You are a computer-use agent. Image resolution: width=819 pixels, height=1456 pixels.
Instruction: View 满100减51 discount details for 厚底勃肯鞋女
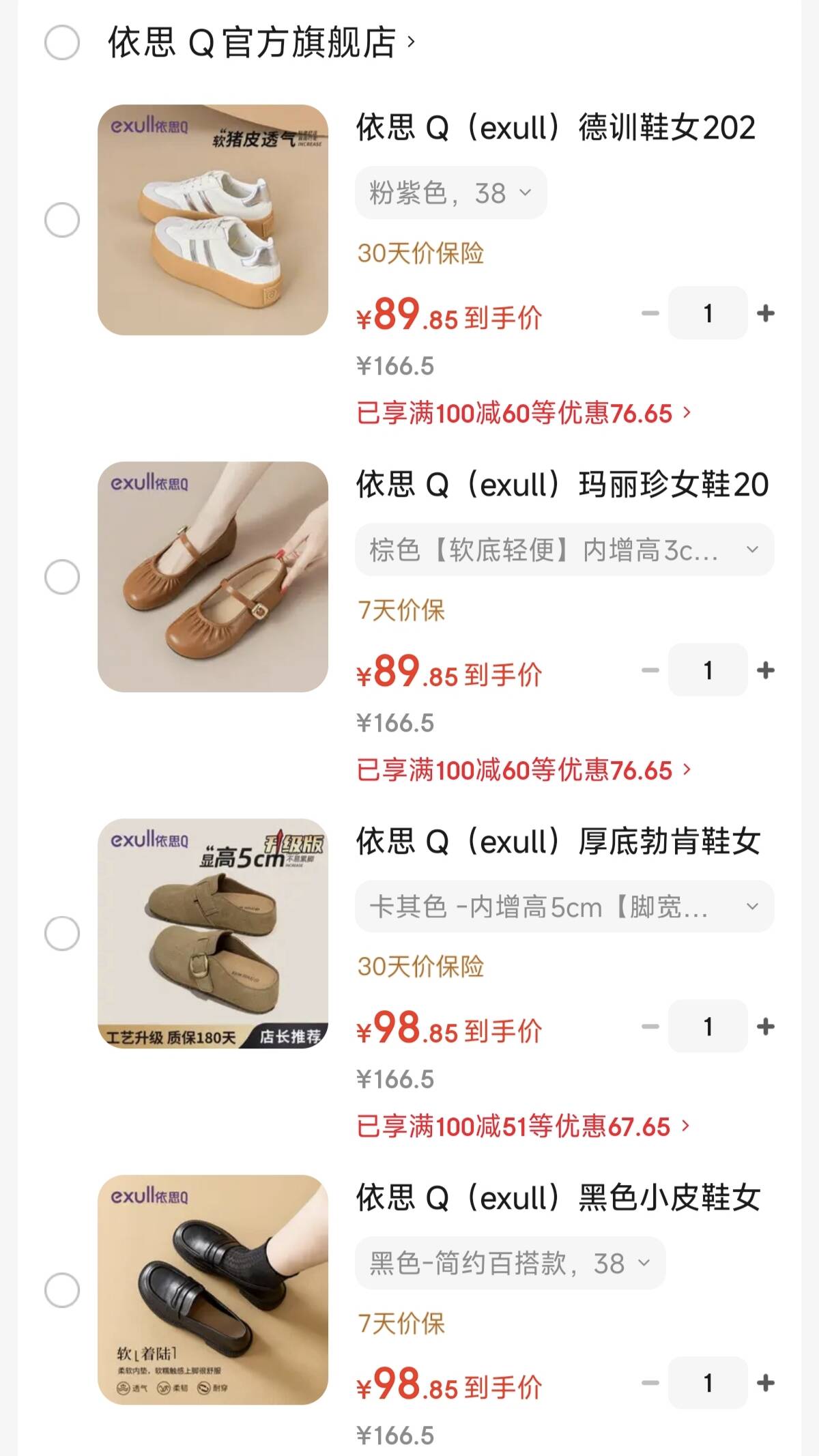tap(523, 1126)
